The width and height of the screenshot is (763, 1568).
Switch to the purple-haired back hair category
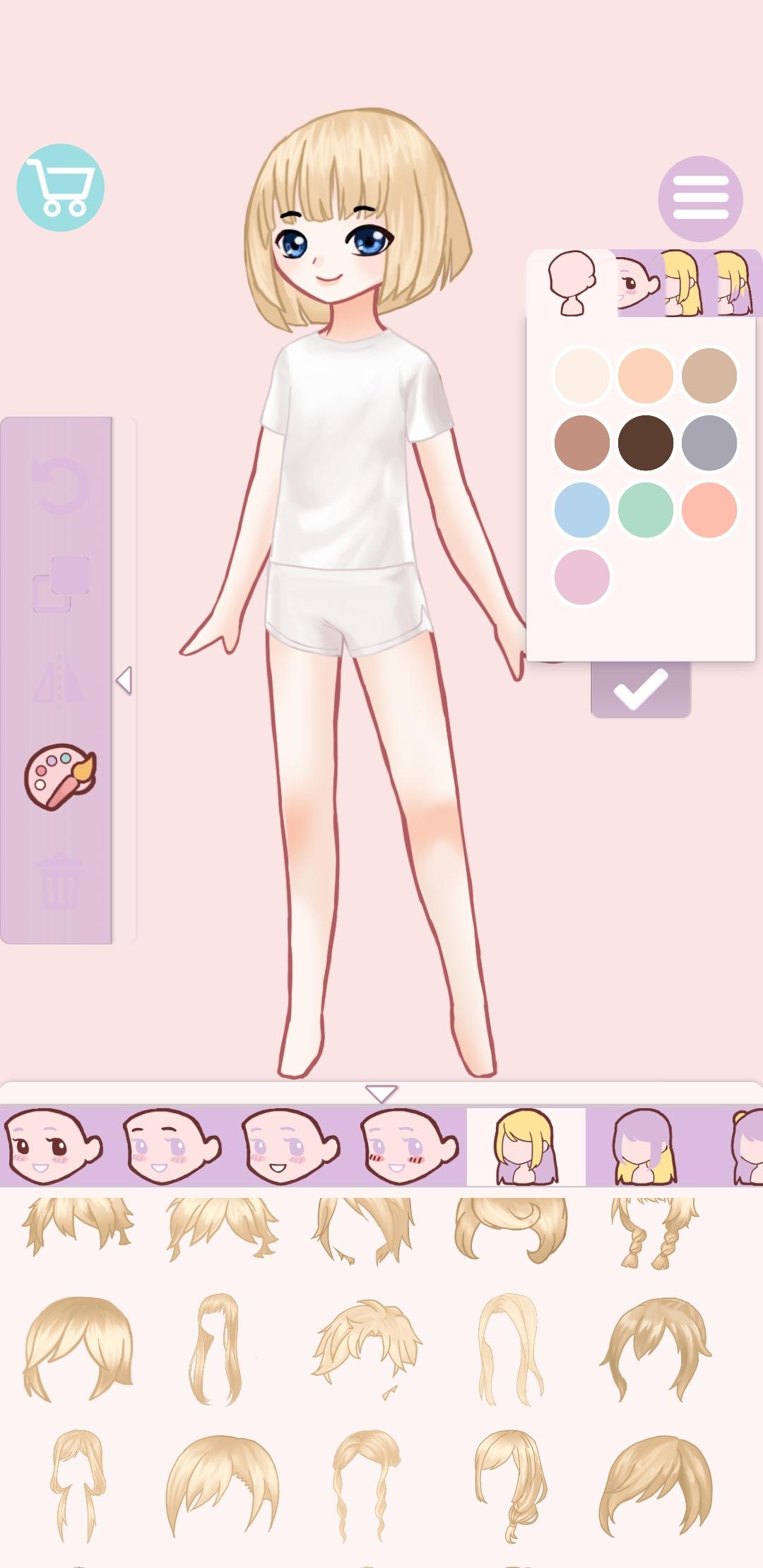[x=644, y=1146]
